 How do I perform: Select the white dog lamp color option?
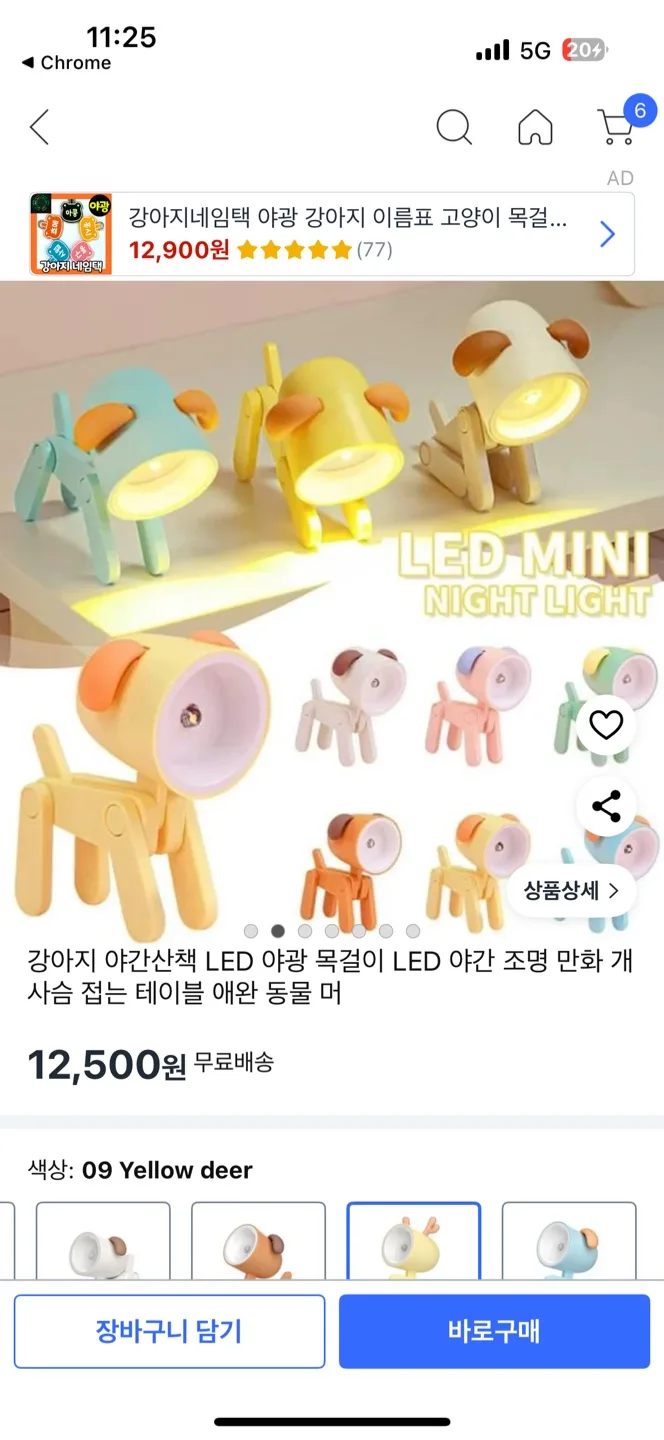(x=103, y=1241)
